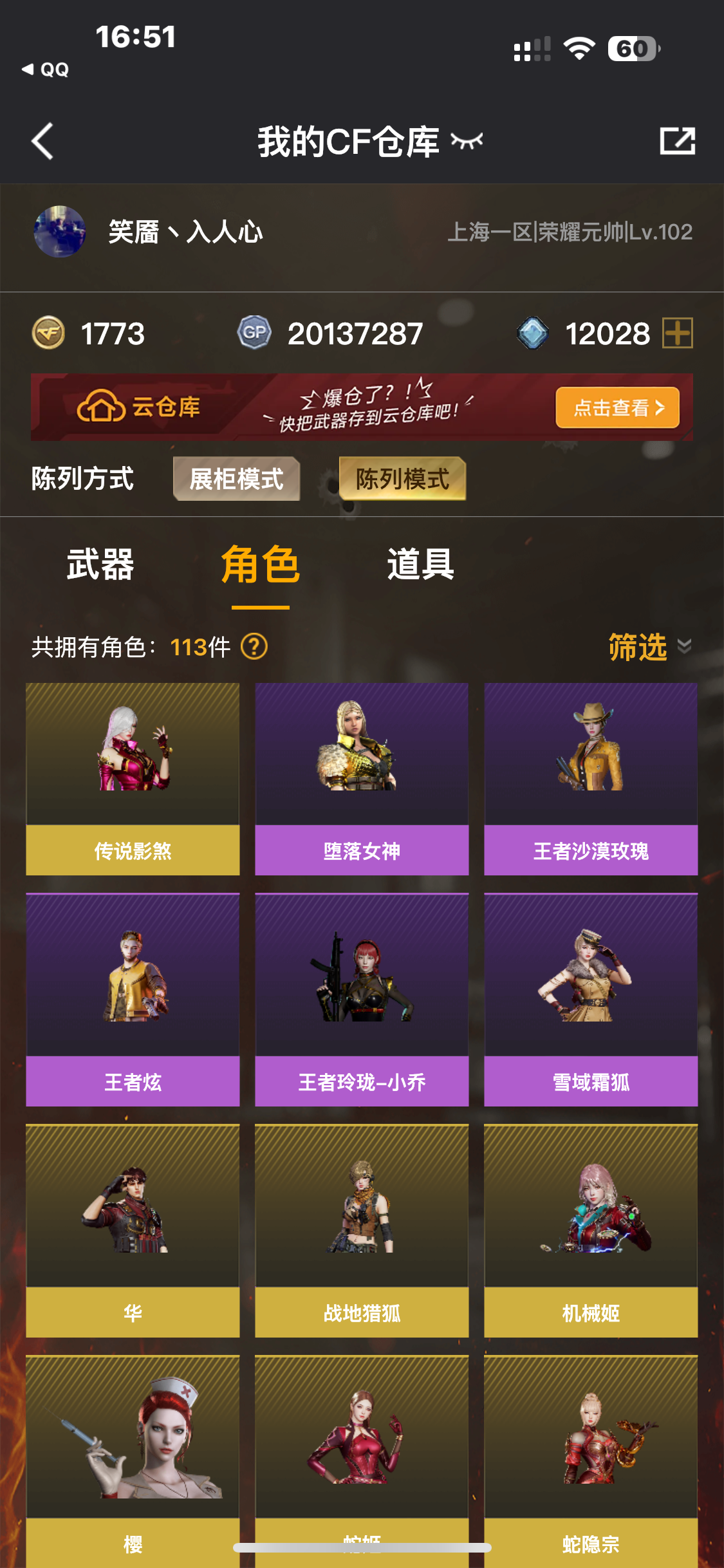
Task: Open the help icon beside 113件
Action: (x=254, y=647)
